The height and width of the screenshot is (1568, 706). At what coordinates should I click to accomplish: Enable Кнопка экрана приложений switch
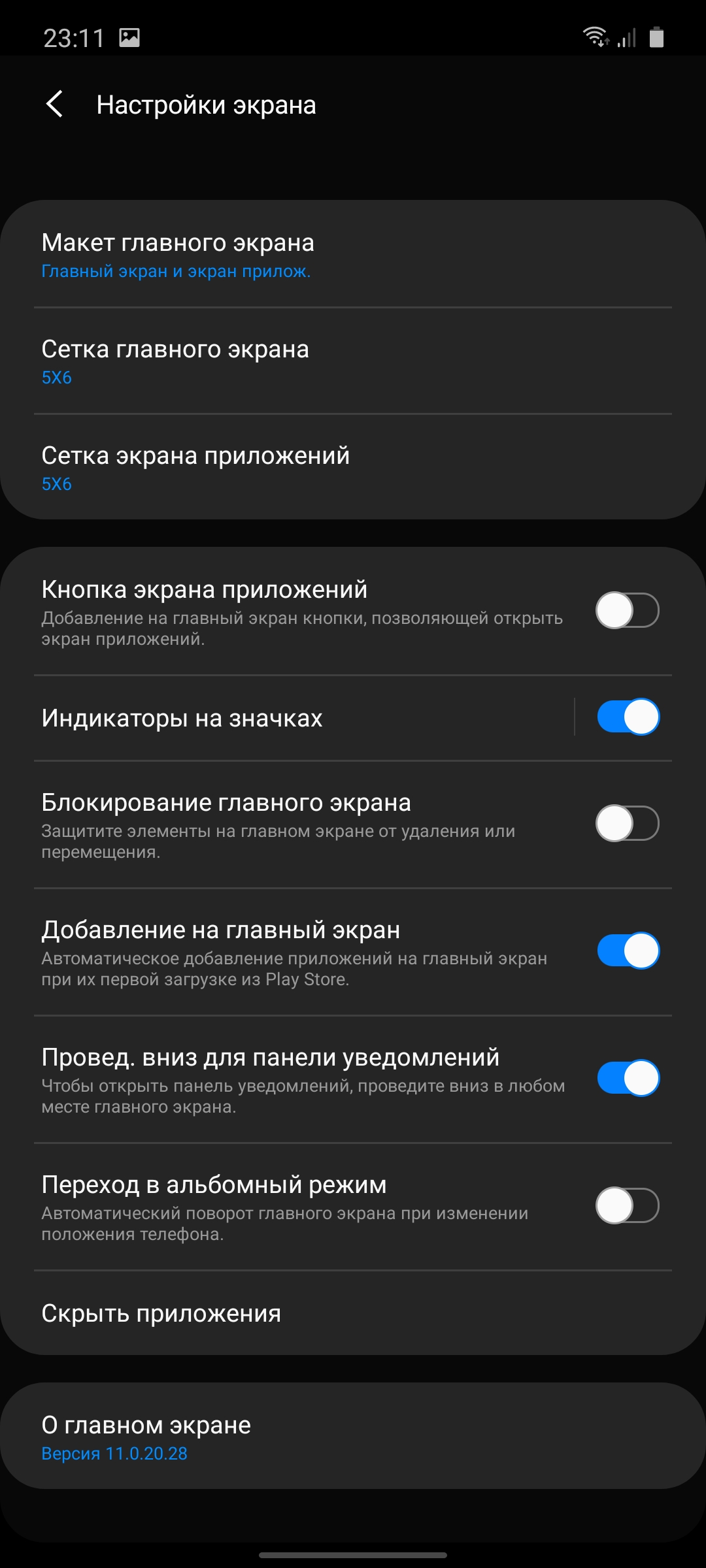[x=627, y=610]
